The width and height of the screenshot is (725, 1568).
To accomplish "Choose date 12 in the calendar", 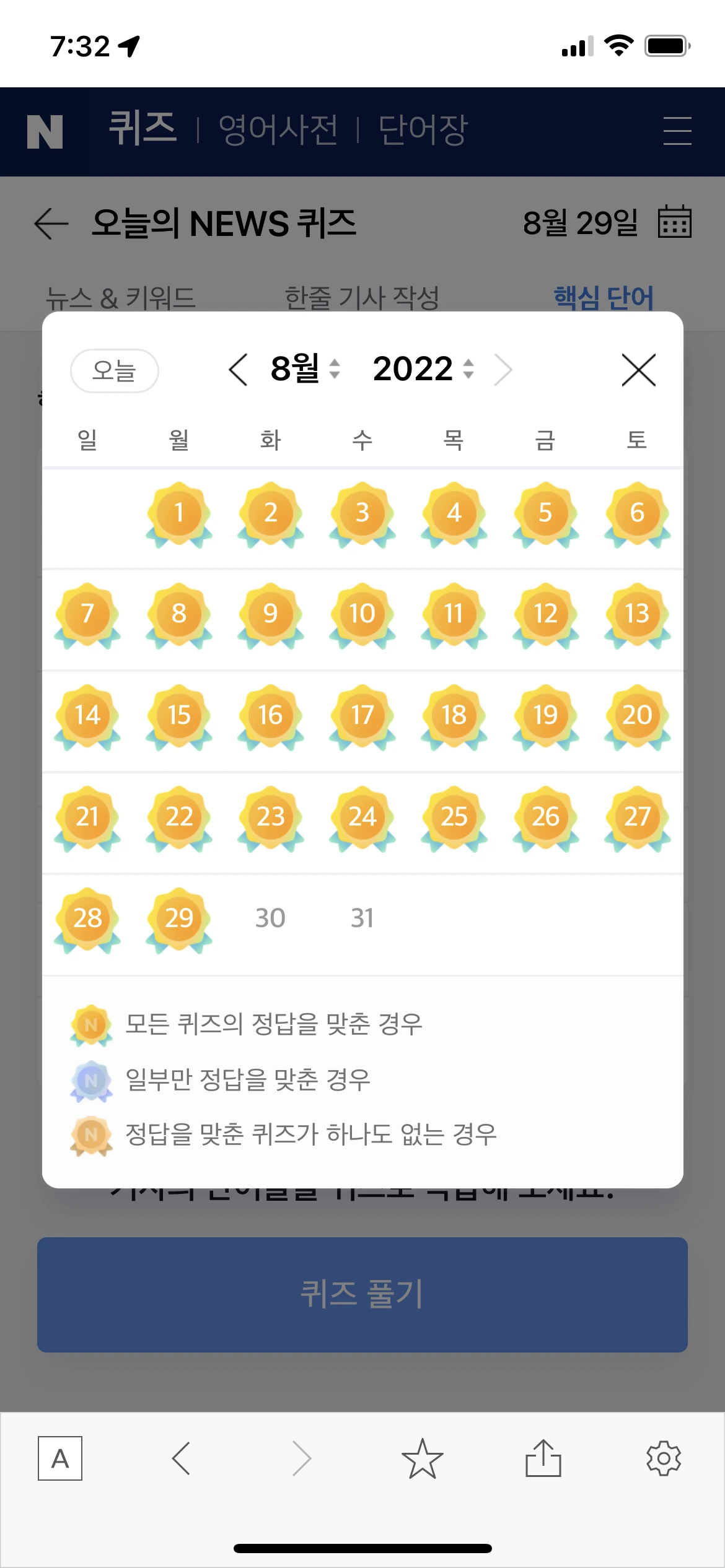I will [x=545, y=614].
